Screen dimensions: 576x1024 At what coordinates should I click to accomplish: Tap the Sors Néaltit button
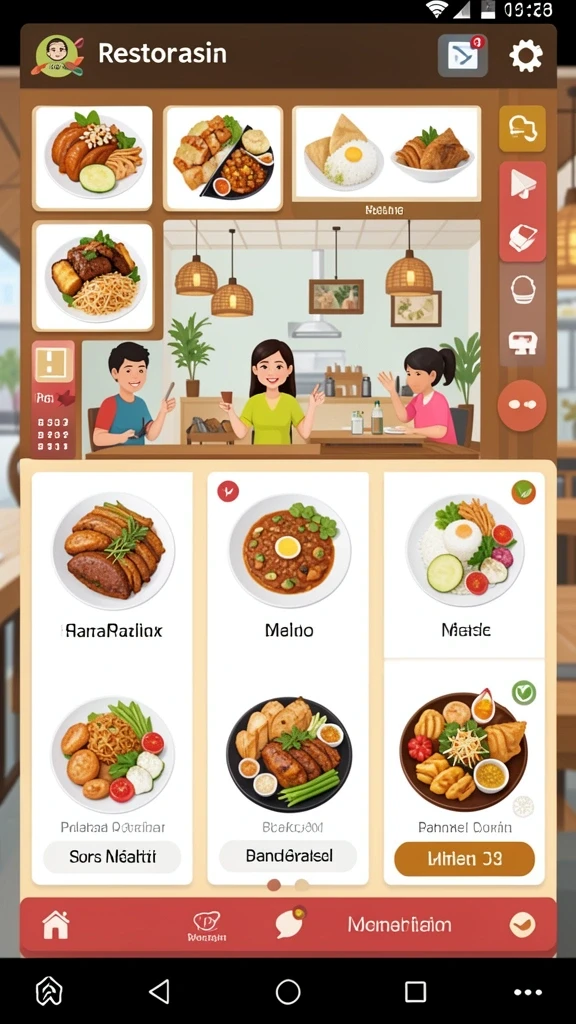click(x=112, y=857)
